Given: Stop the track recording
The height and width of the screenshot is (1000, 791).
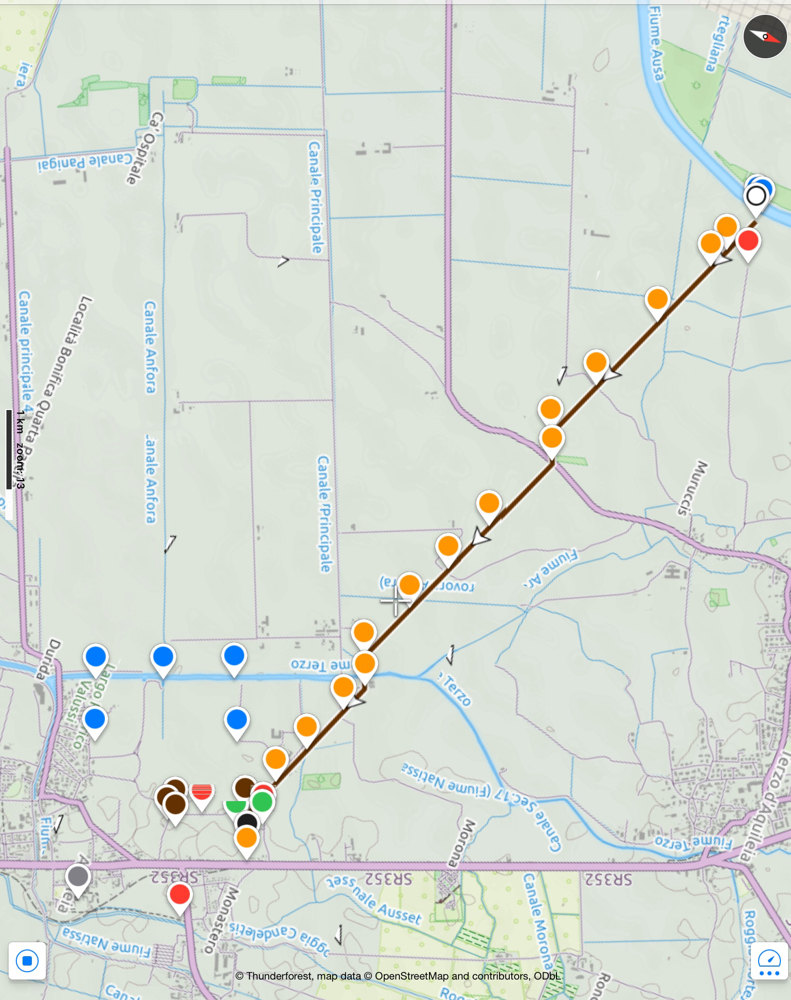Looking at the screenshot, I should click(x=27, y=961).
